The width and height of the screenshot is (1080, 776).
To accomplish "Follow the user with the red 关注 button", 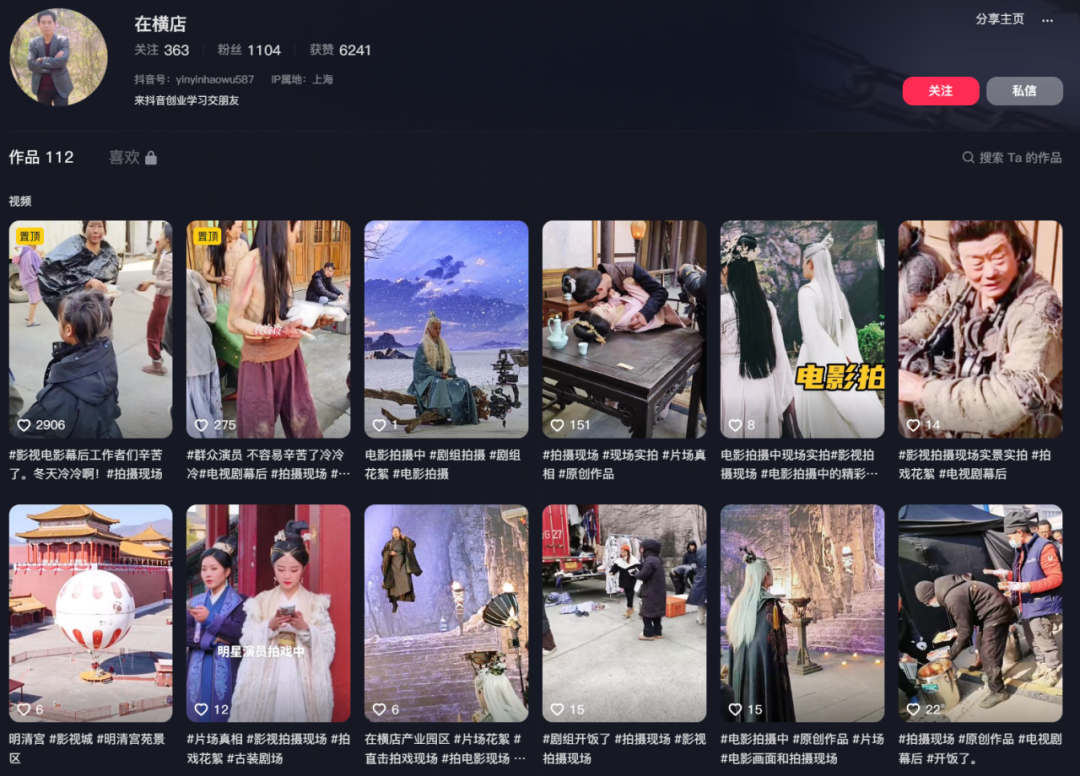I will pos(940,91).
